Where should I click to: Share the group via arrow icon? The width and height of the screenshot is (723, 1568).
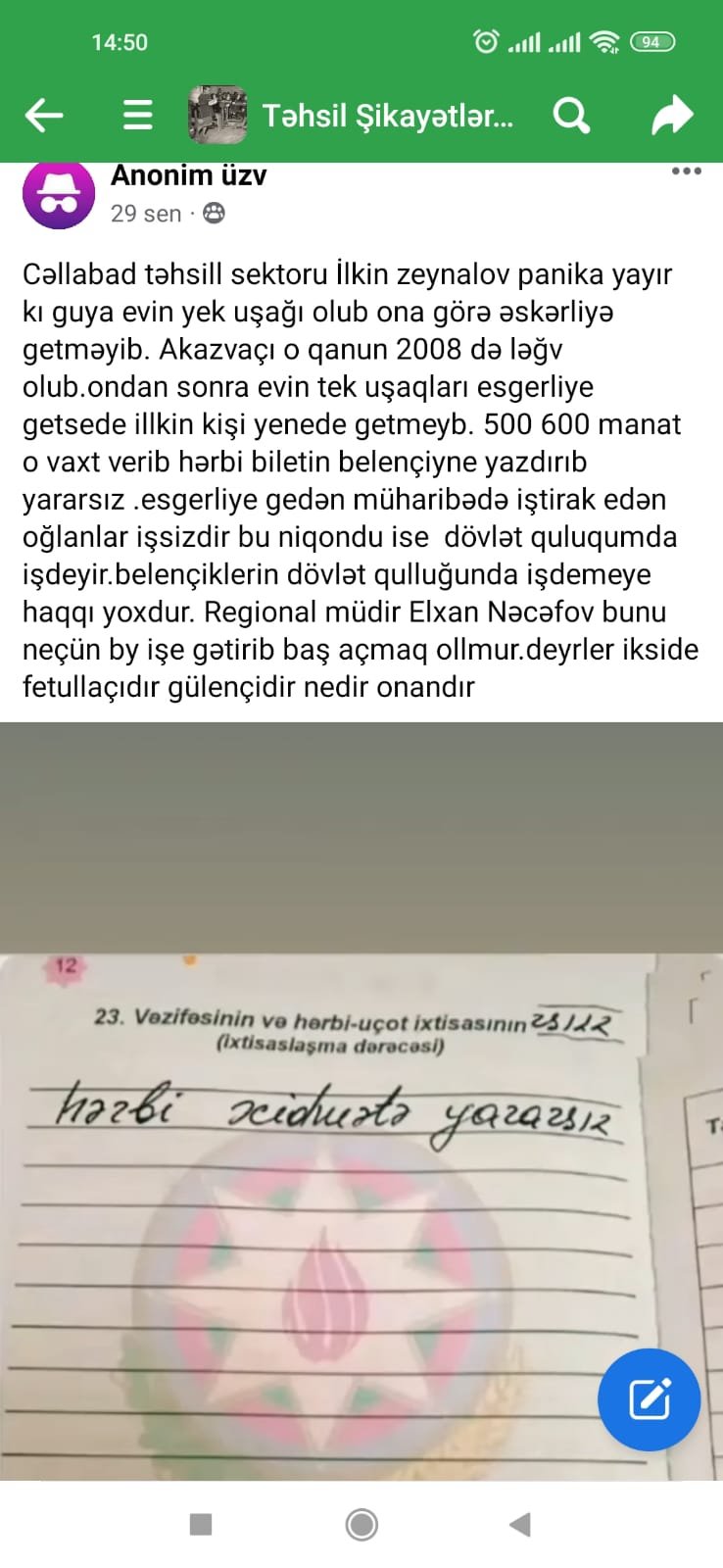click(672, 116)
